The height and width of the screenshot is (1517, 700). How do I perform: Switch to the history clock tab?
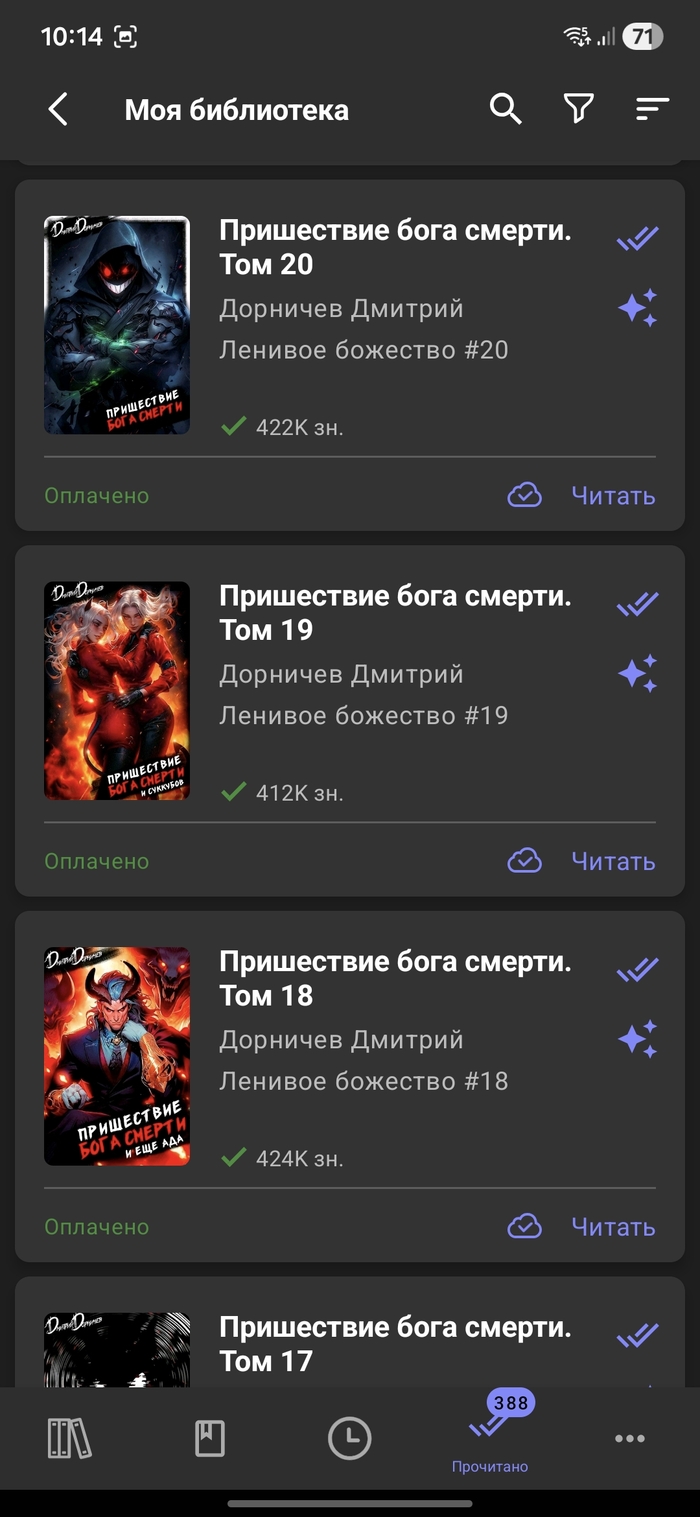click(x=350, y=1439)
